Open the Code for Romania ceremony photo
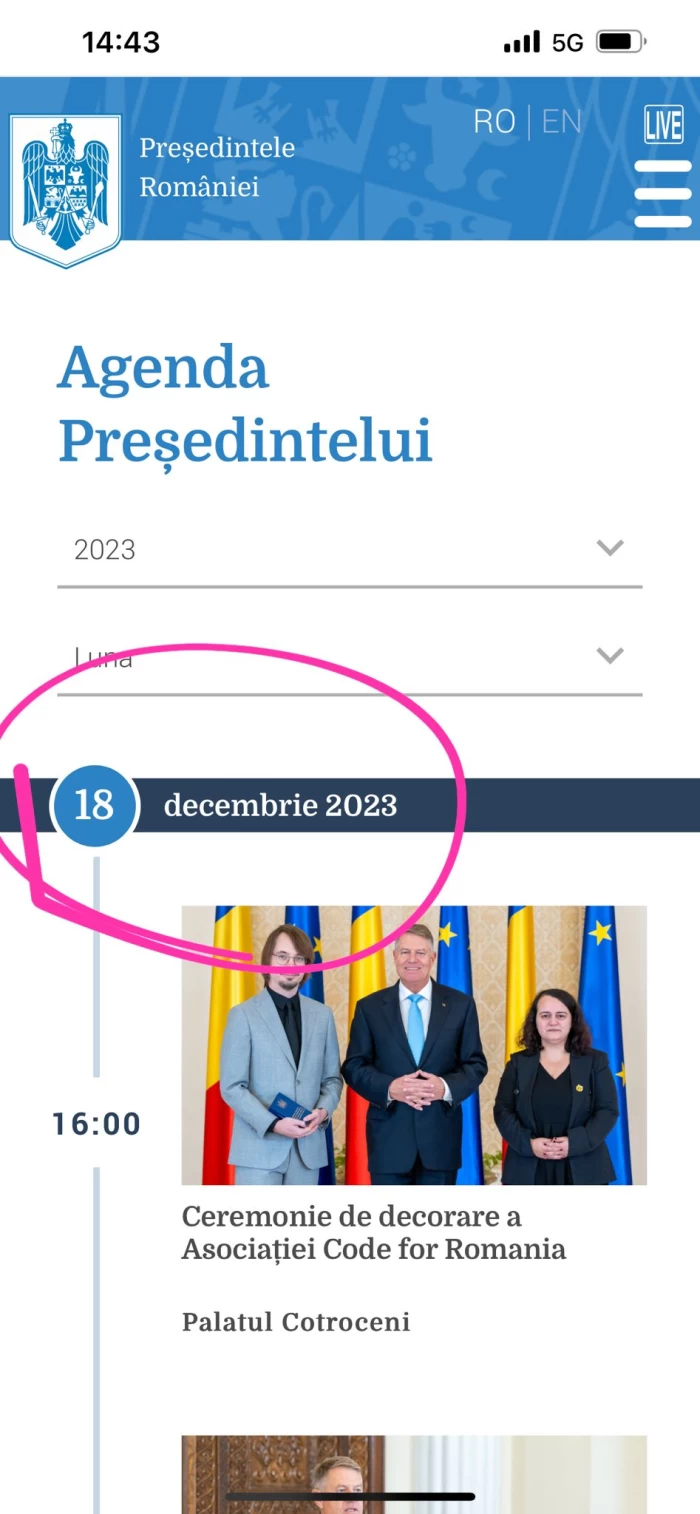 click(413, 1045)
